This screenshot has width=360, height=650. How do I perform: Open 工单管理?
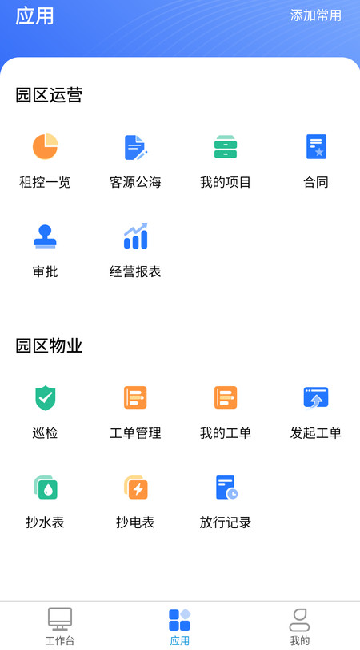pos(135,412)
